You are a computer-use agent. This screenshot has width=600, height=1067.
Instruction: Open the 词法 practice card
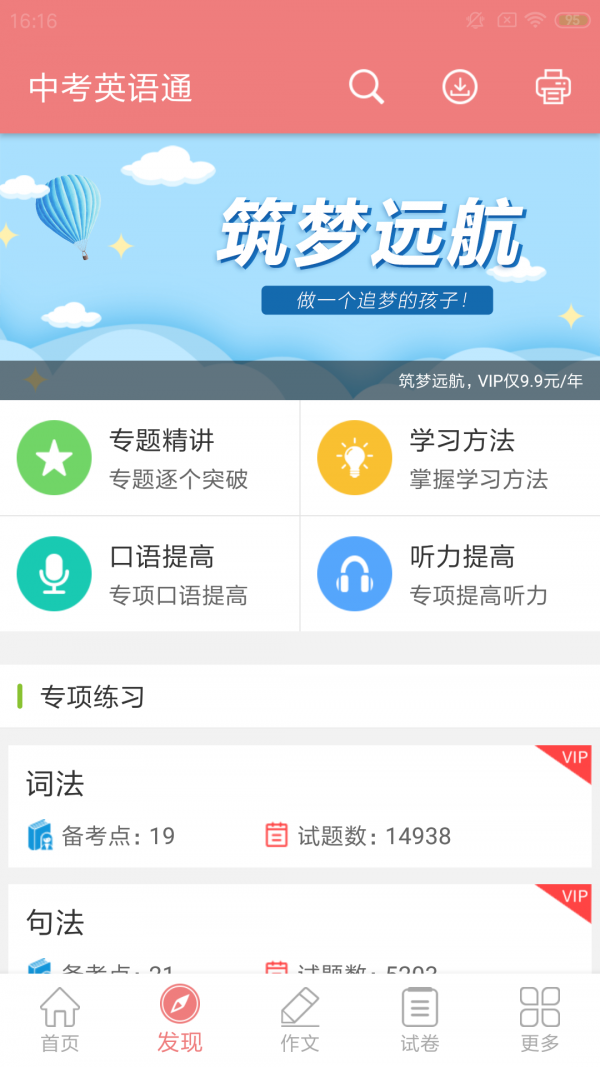pyautogui.click(x=300, y=806)
